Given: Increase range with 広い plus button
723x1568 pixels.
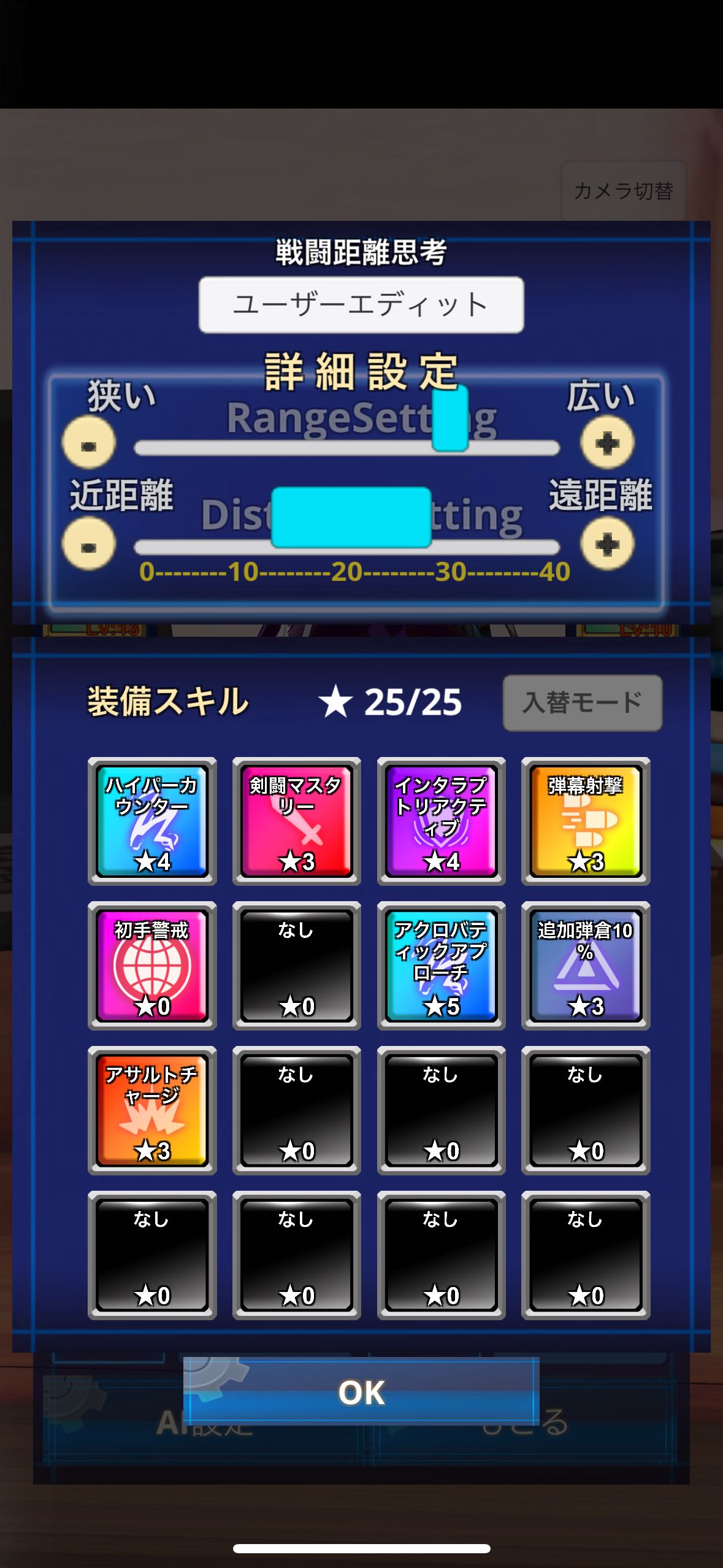Looking at the screenshot, I should [x=607, y=444].
